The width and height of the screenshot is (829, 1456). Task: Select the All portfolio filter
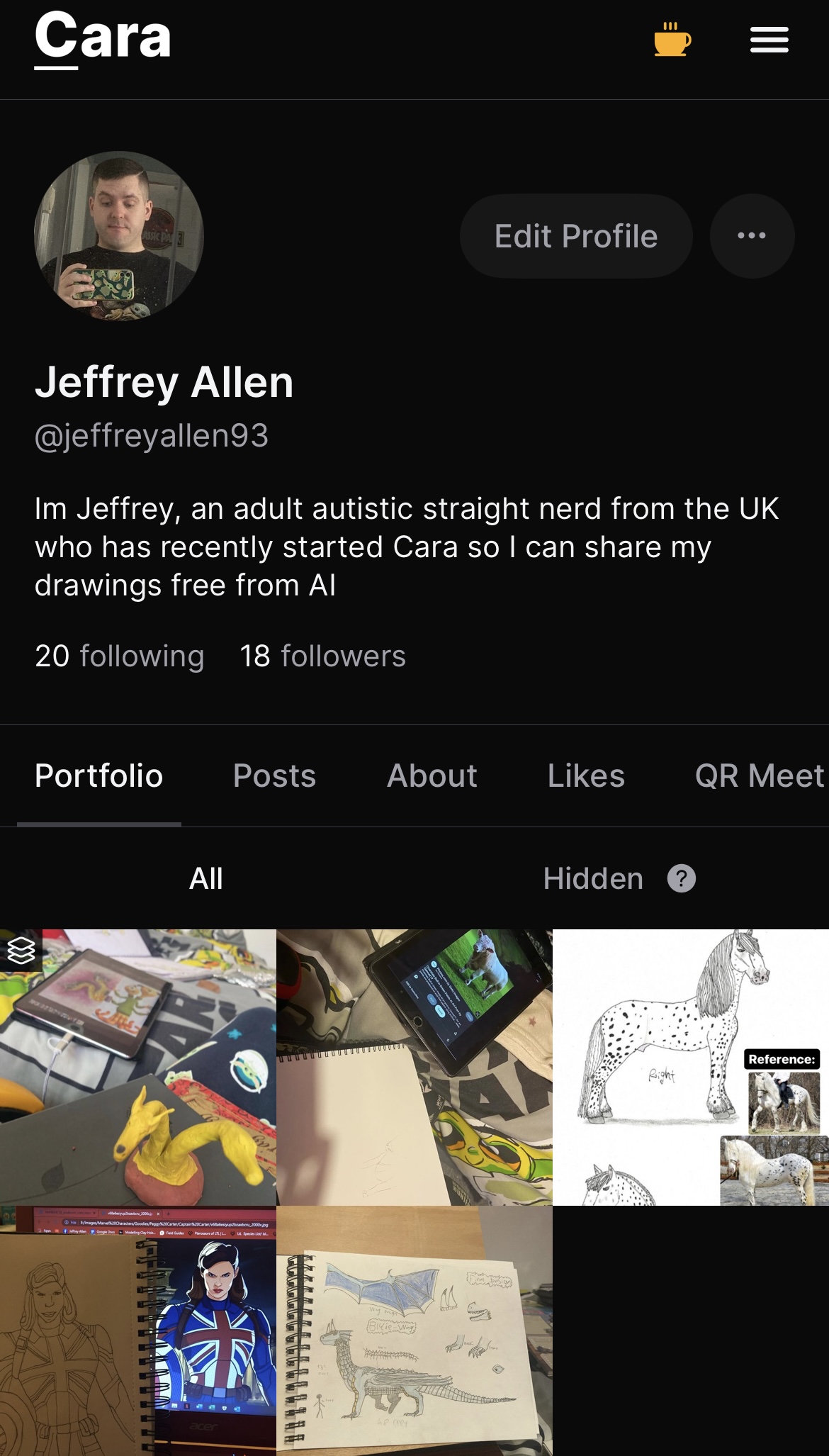[206, 878]
